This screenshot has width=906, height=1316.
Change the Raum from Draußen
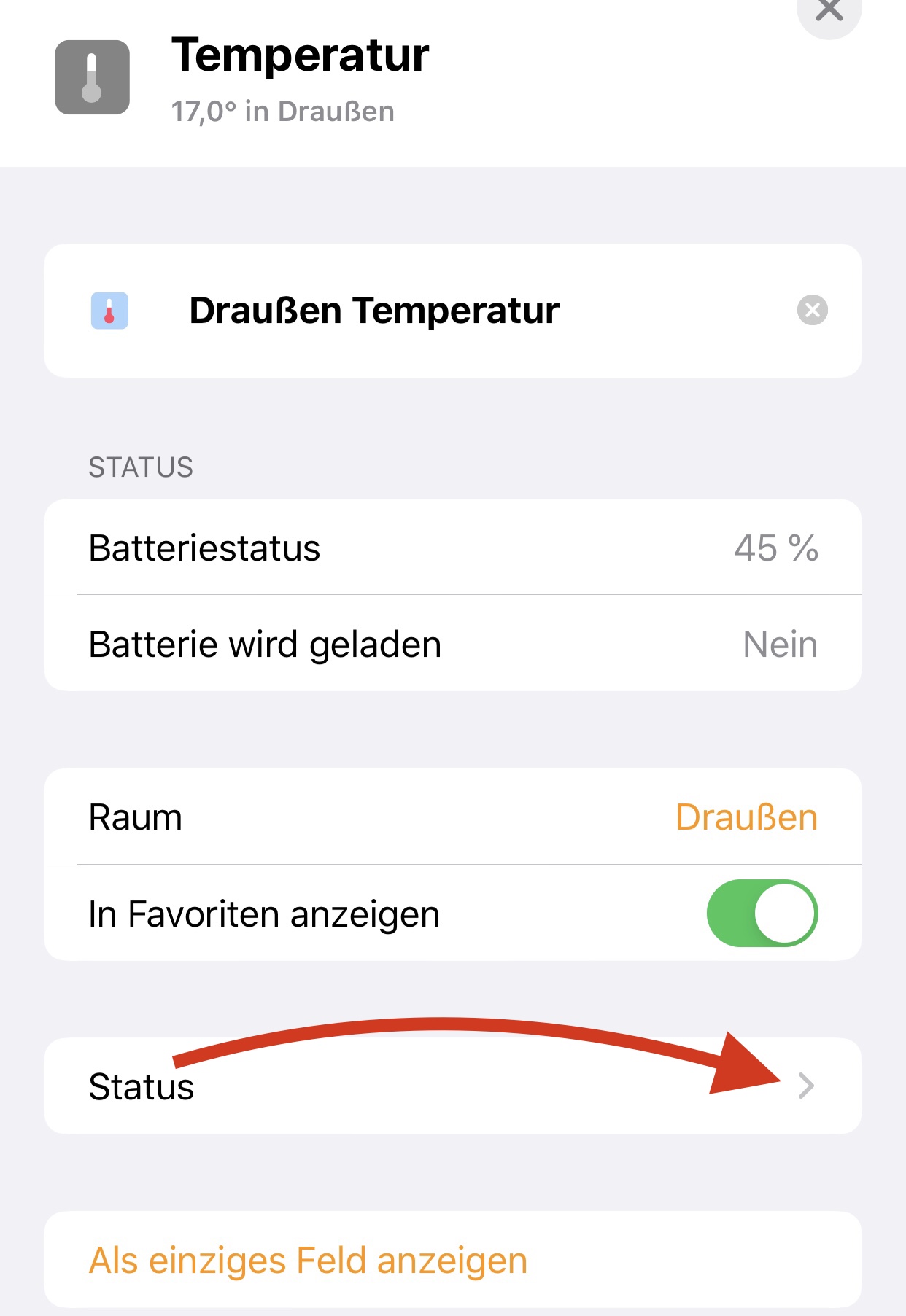[746, 817]
